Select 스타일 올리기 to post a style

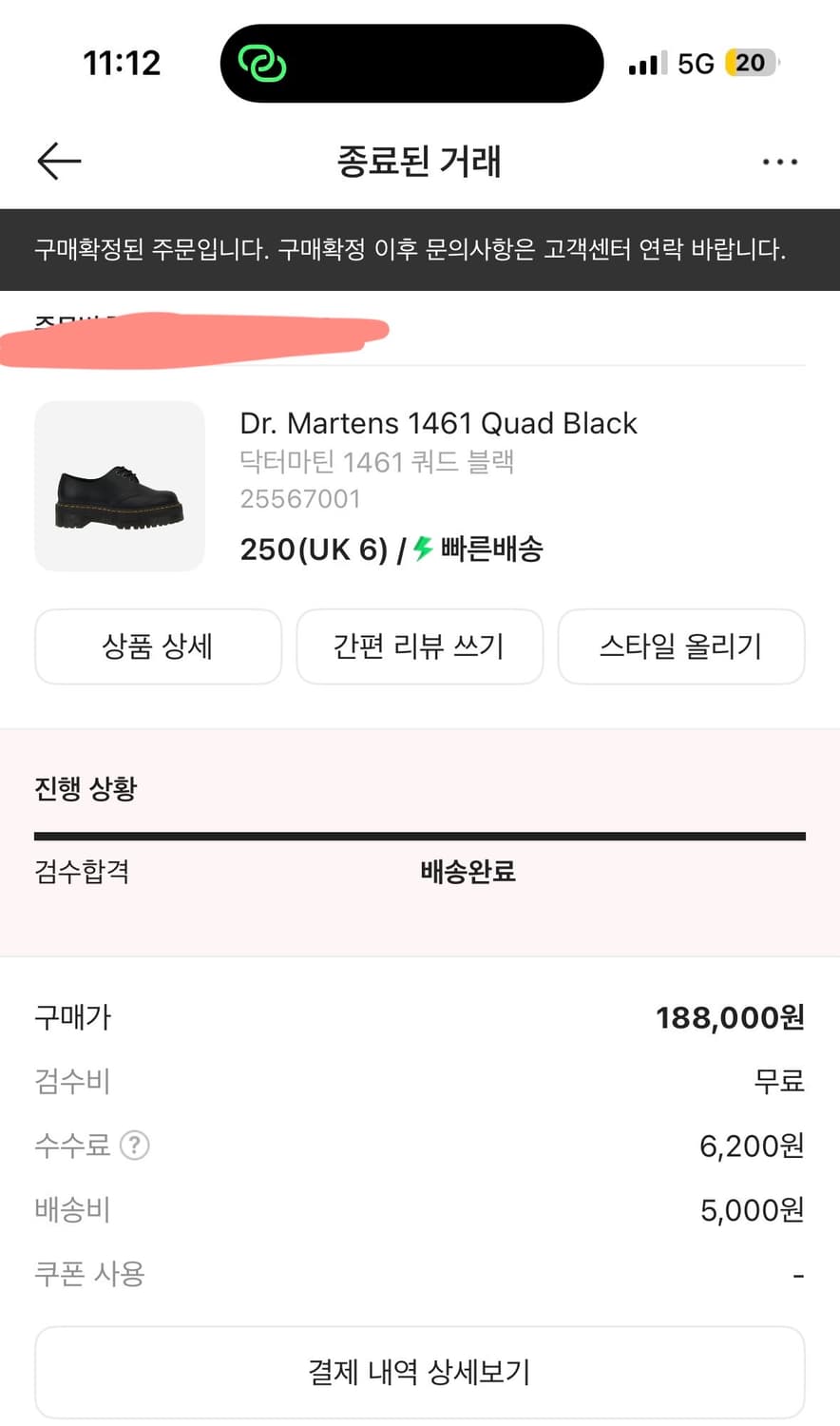681,646
